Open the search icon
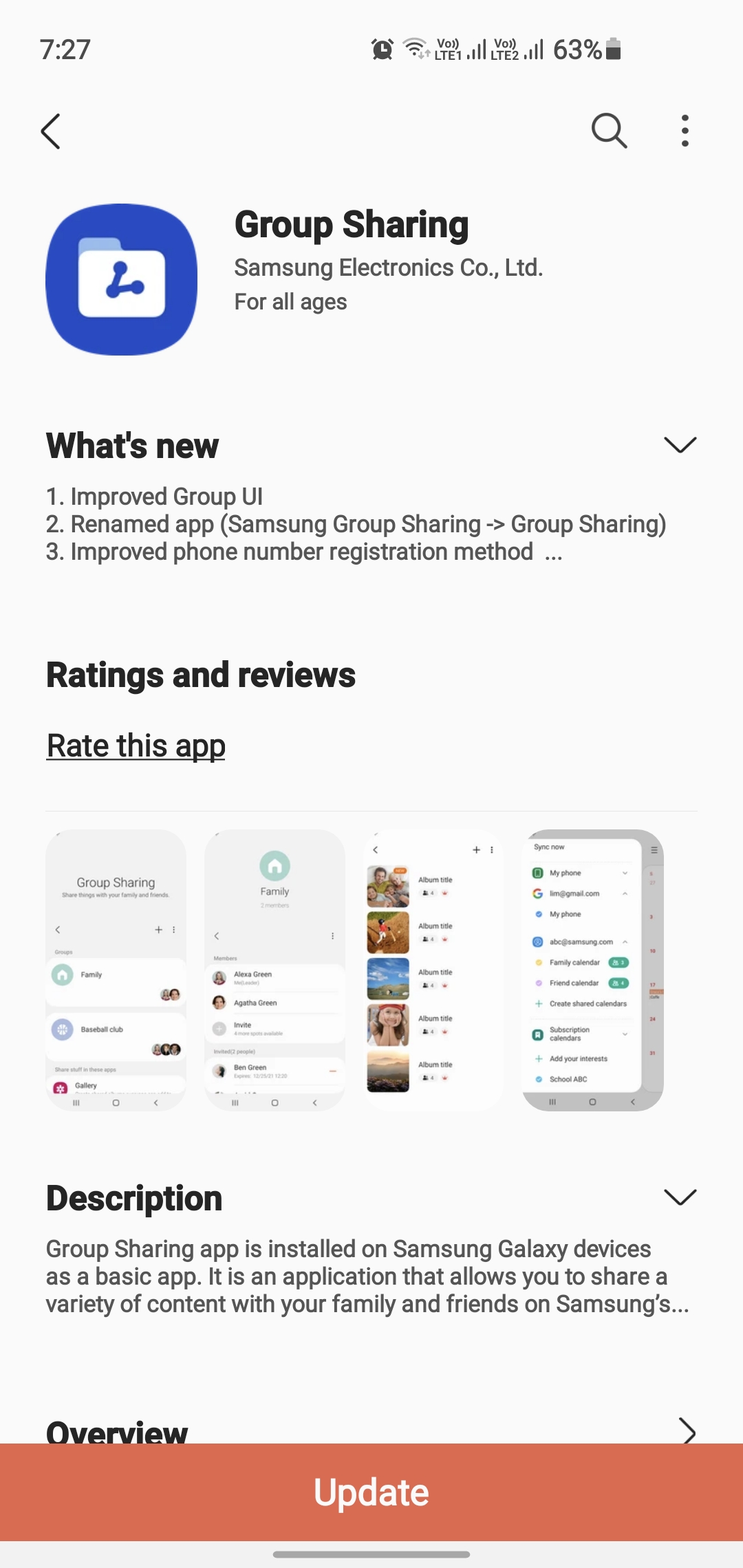This screenshot has height=1568, width=743. click(609, 131)
